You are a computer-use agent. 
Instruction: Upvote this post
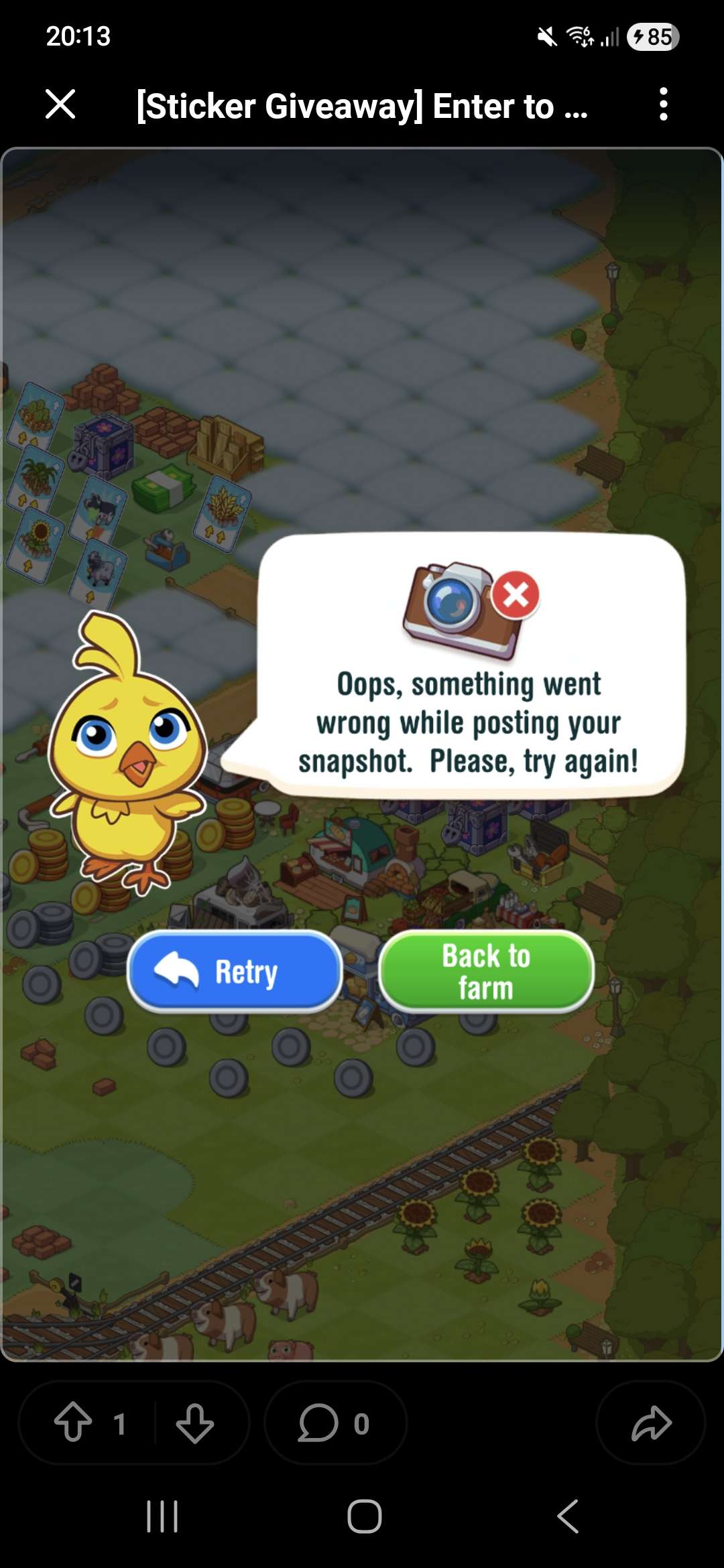tap(74, 1422)
